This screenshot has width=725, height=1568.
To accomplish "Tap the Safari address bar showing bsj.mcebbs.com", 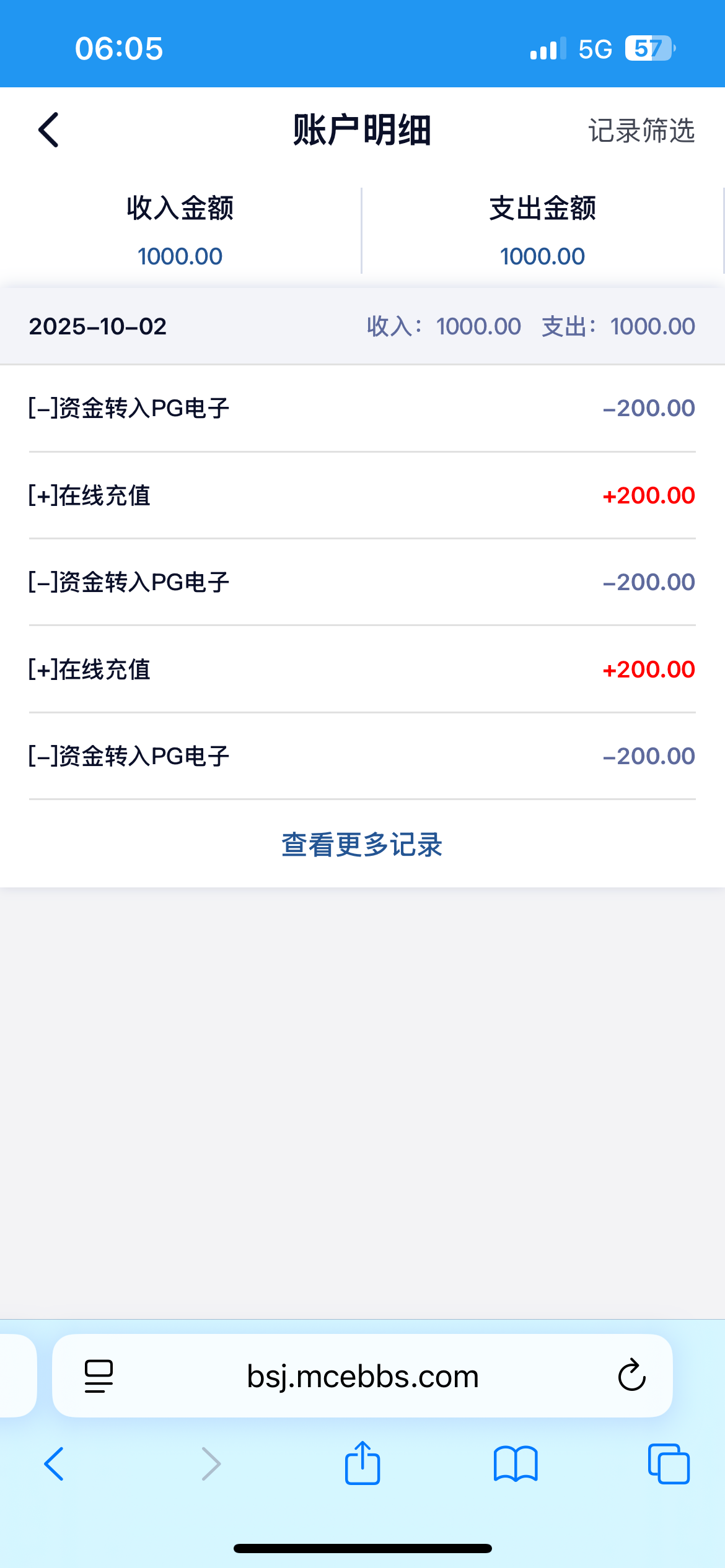I will [x=362, y=1376].
